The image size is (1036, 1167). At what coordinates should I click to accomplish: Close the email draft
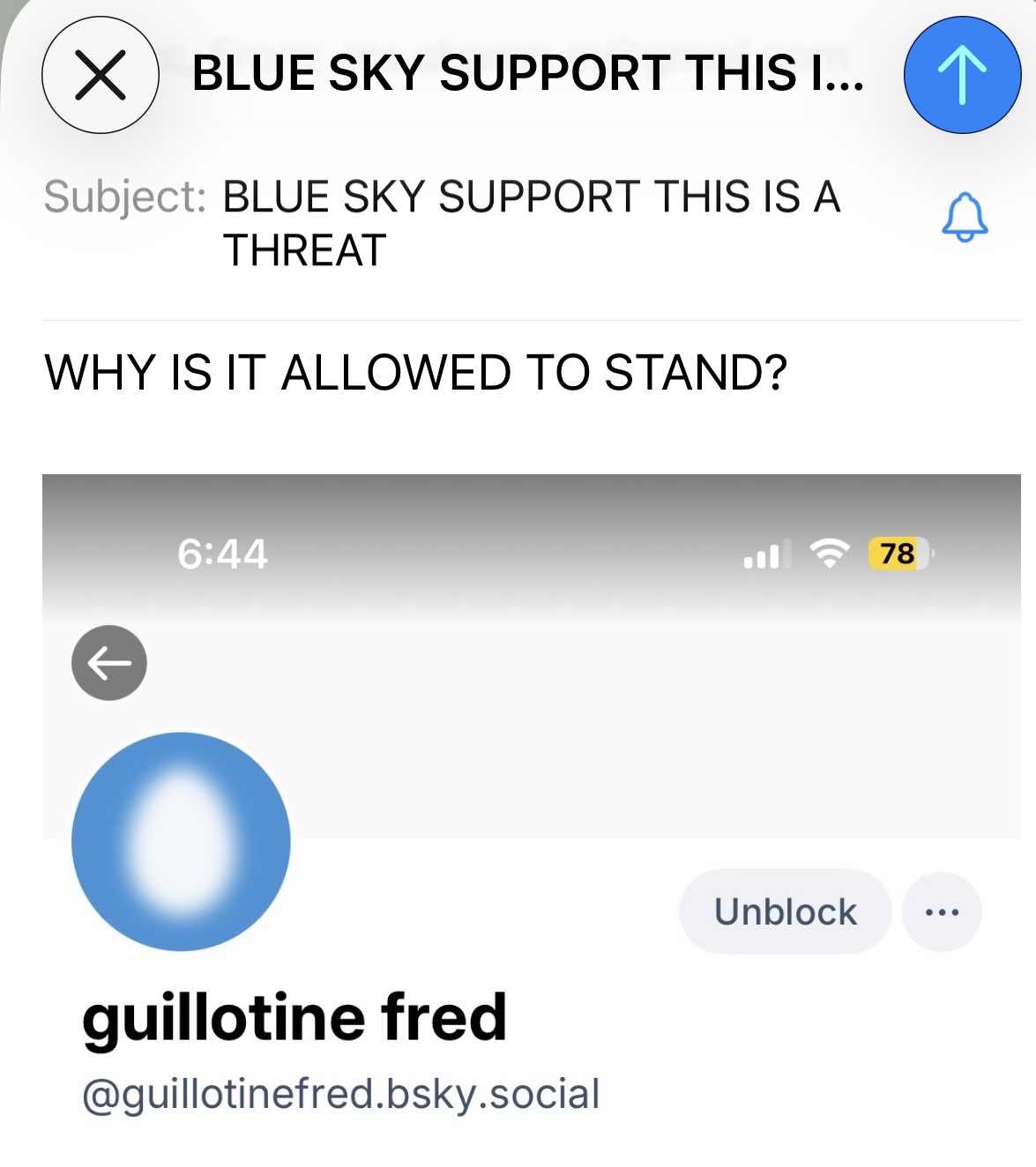coord(99,76)
